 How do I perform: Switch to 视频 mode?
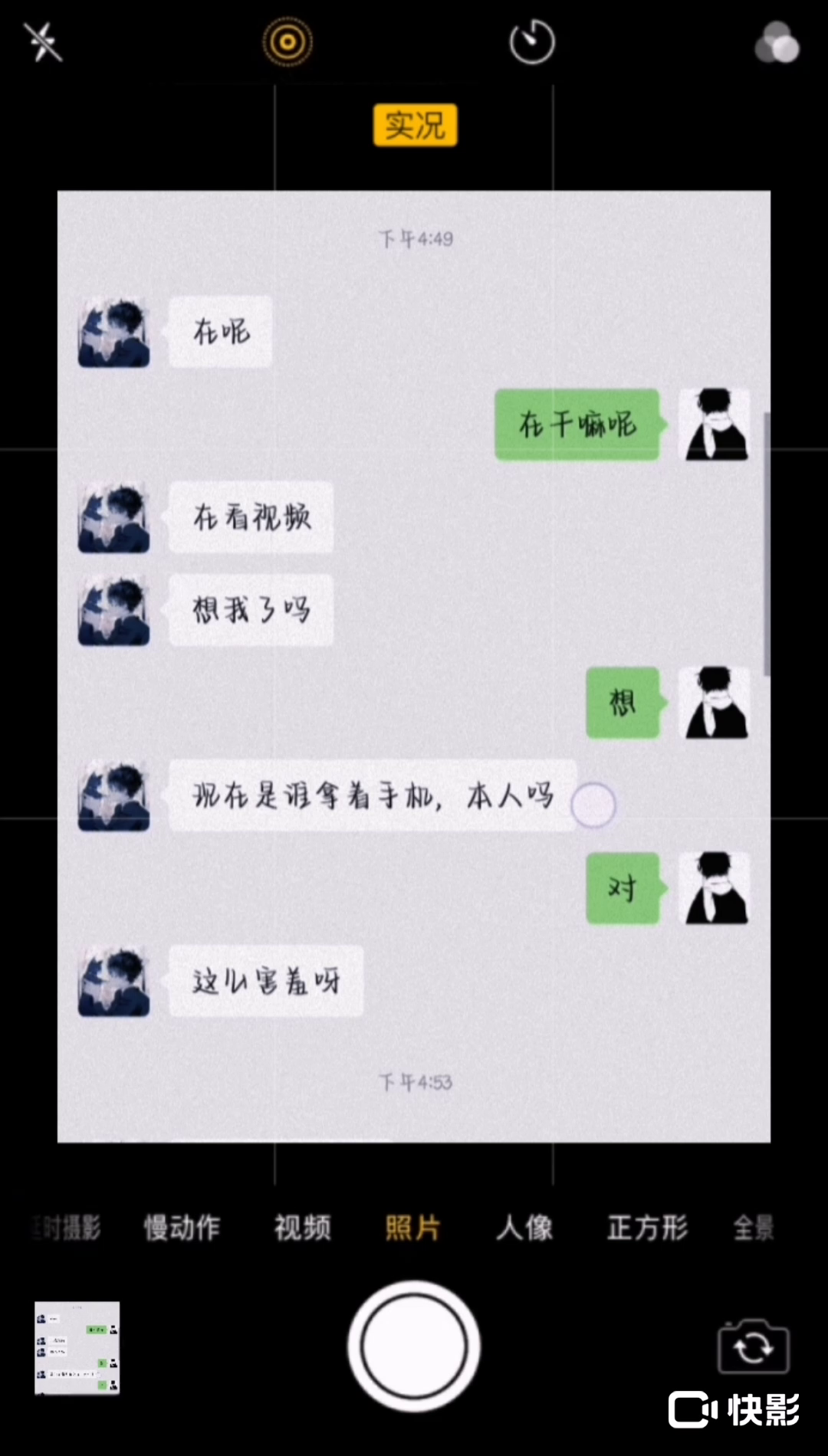click(x=303, y=1228)
